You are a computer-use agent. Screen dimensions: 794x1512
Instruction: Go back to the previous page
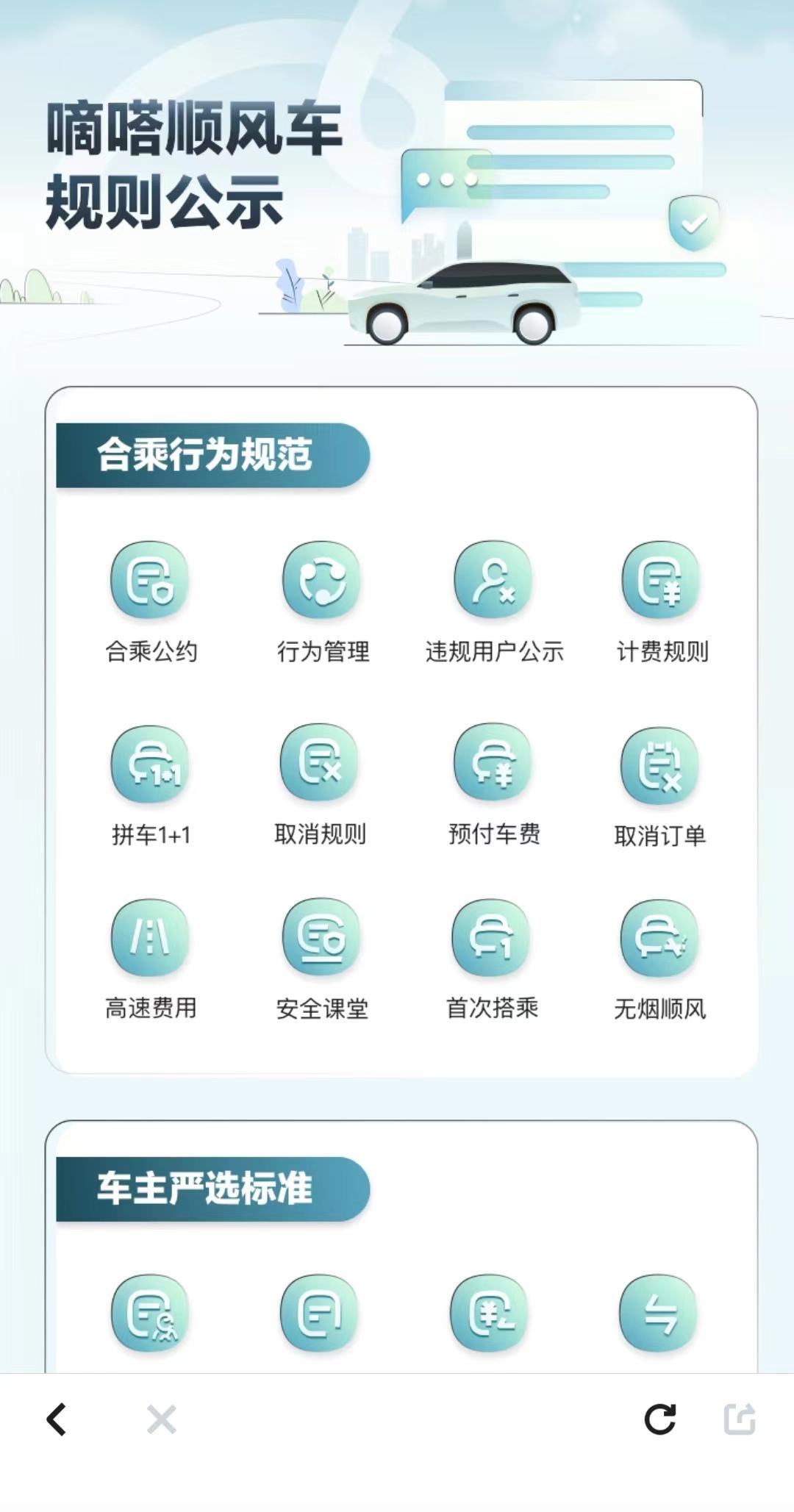point(57,1419)
